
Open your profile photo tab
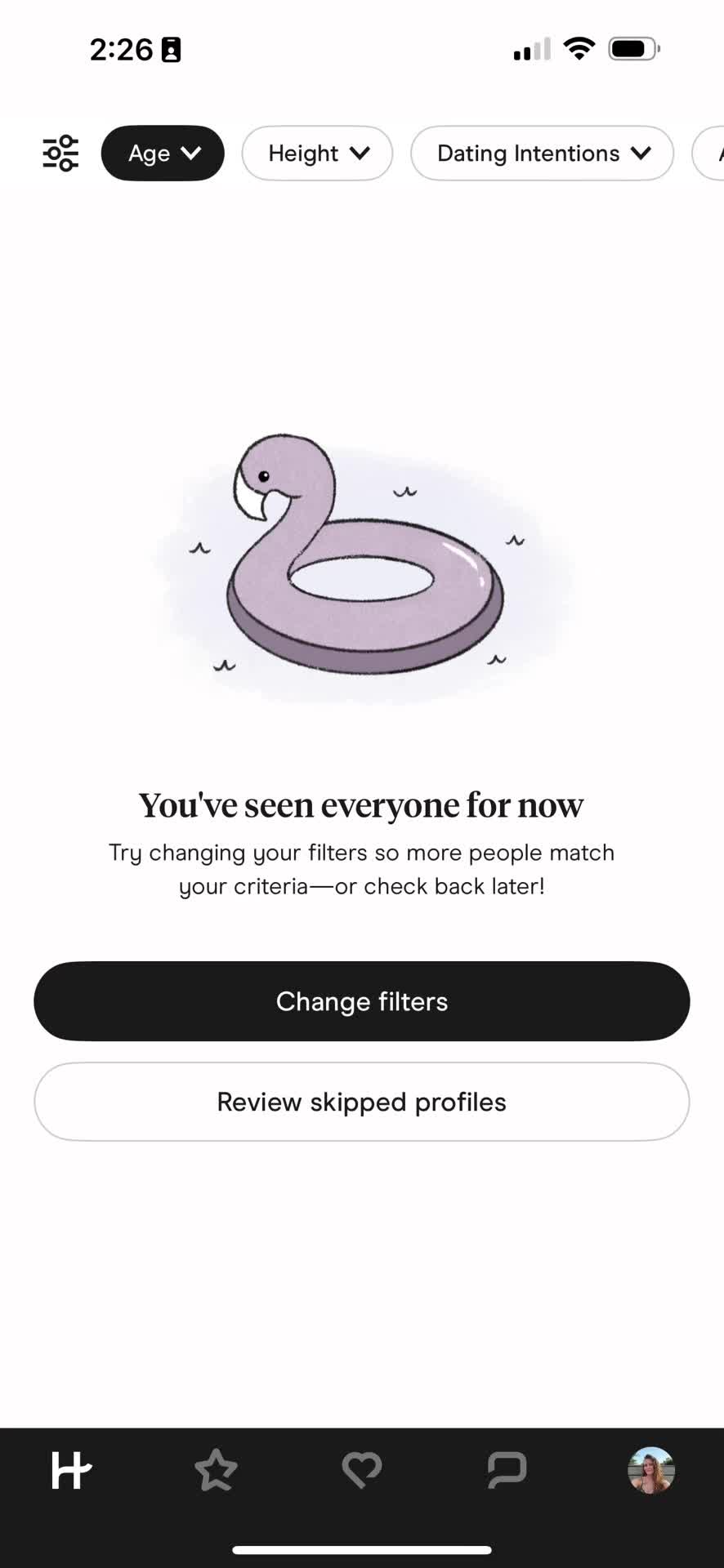(x=651, y=1470)
